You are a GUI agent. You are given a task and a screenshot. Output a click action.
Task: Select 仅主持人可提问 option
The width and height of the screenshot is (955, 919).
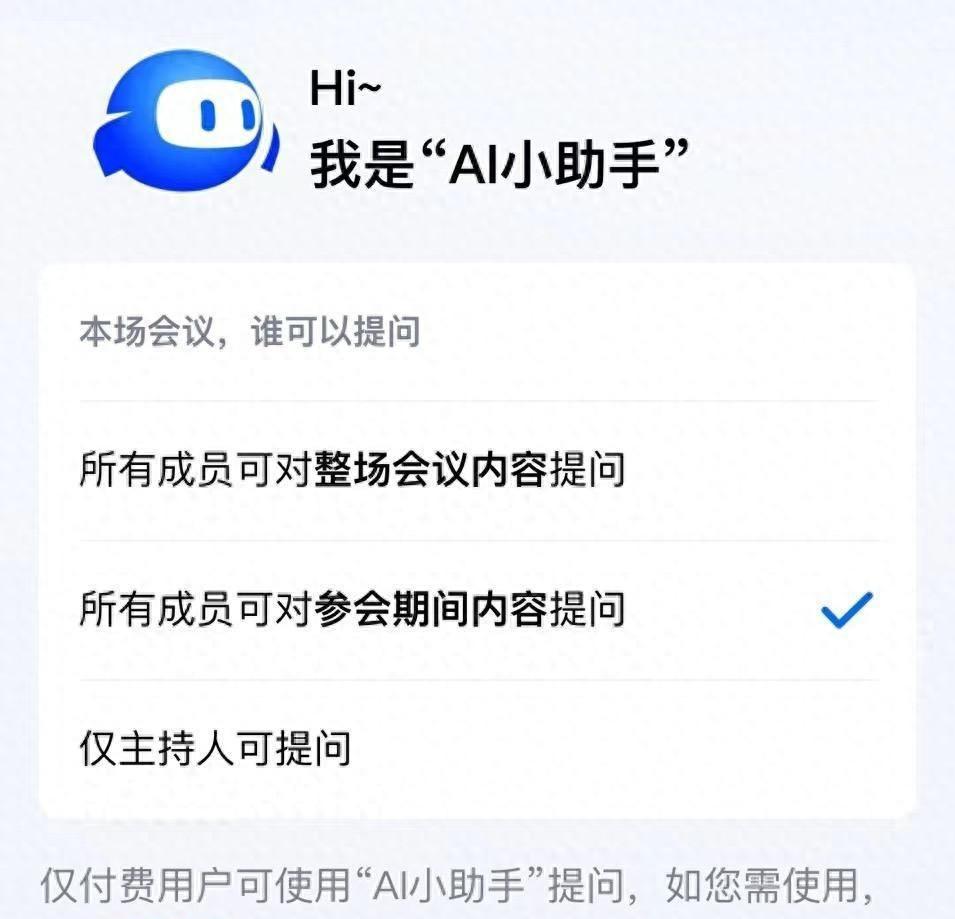click(215, 749)
